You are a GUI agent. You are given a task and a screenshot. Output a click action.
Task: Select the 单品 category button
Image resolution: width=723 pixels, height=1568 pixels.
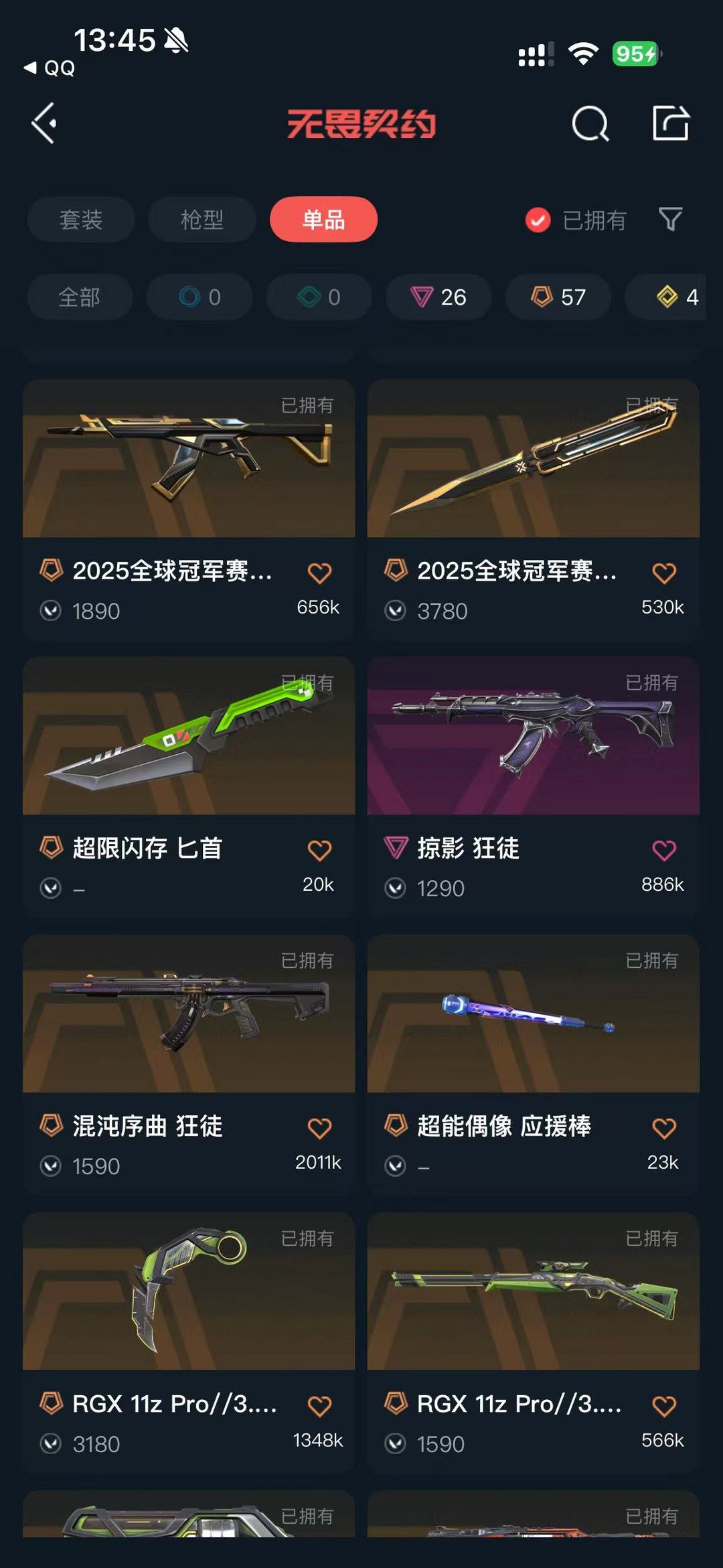pyautogui.click(x=323, y=219)
